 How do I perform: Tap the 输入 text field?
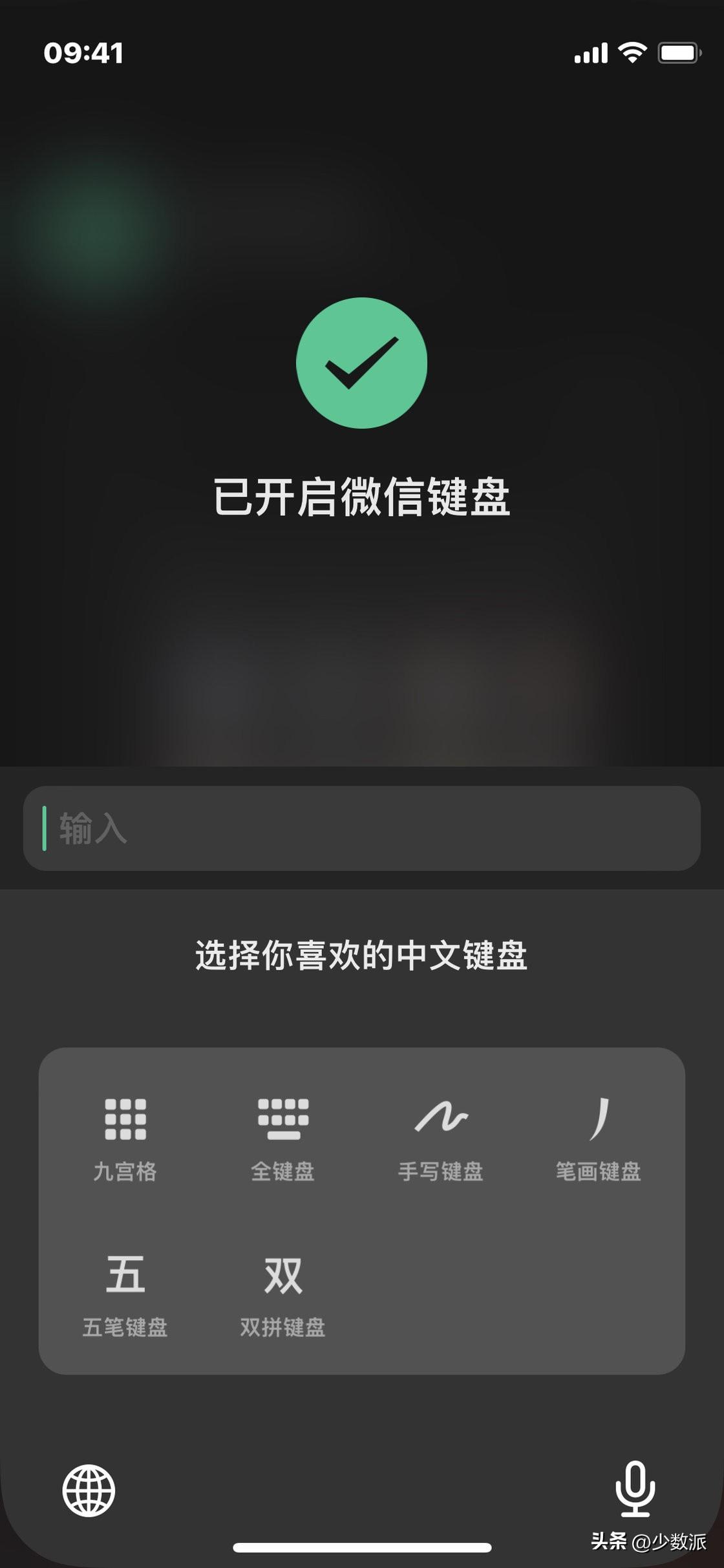pyautogui.click(x=362, y=828)
